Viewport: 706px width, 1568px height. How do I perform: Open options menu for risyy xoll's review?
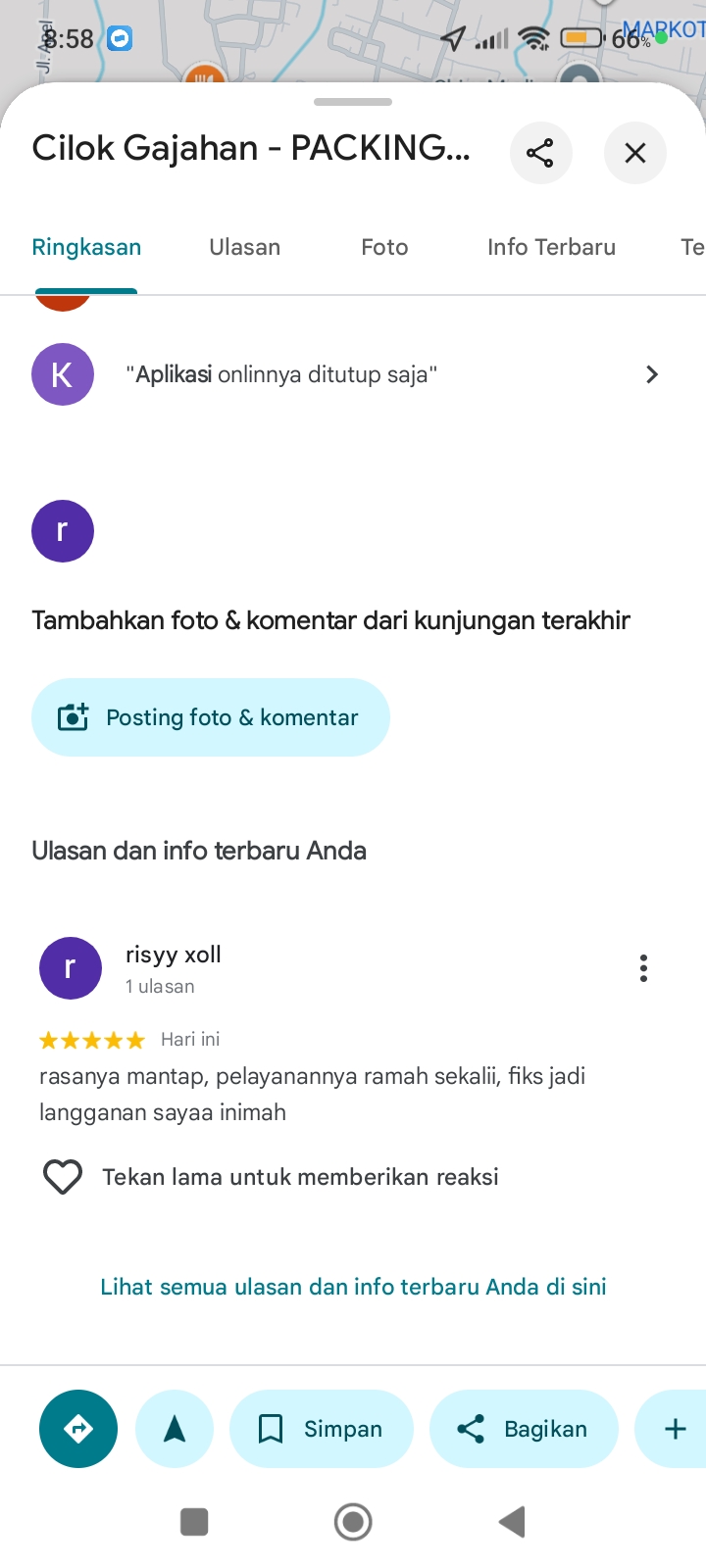tap(643, 968)
